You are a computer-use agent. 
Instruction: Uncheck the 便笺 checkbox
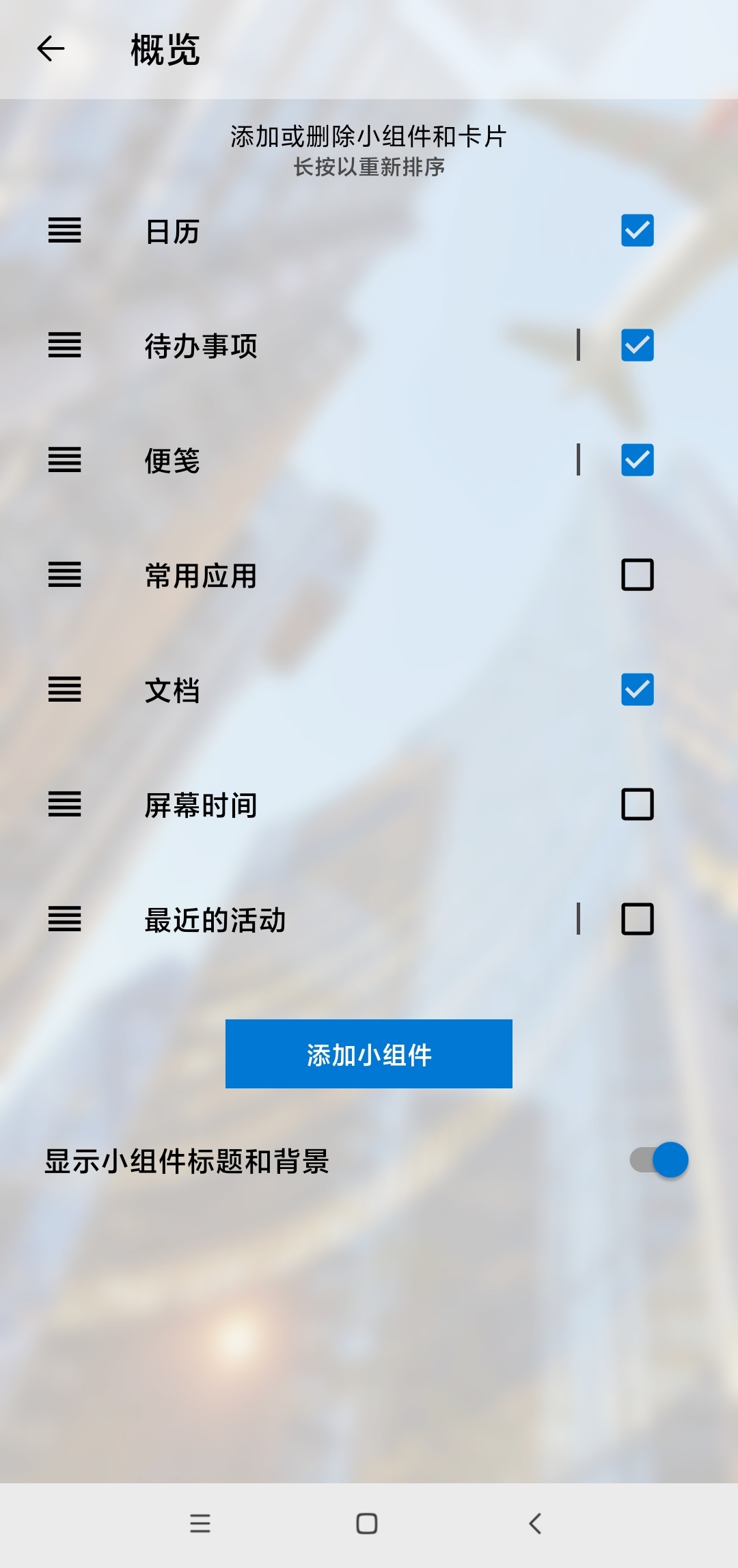[637, 460]
